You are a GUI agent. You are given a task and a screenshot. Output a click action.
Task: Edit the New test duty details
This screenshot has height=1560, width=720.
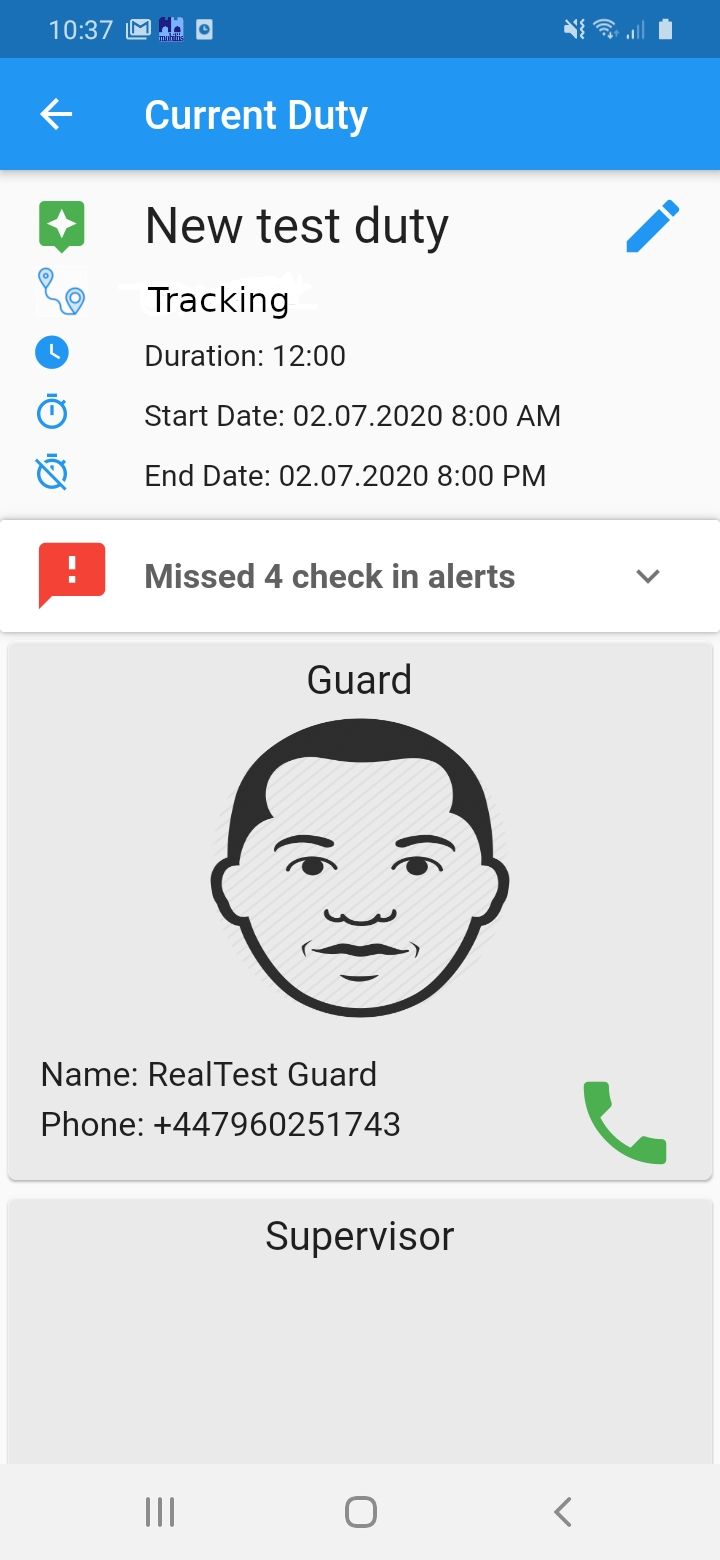pyautogui.click(x=652, y=226)
